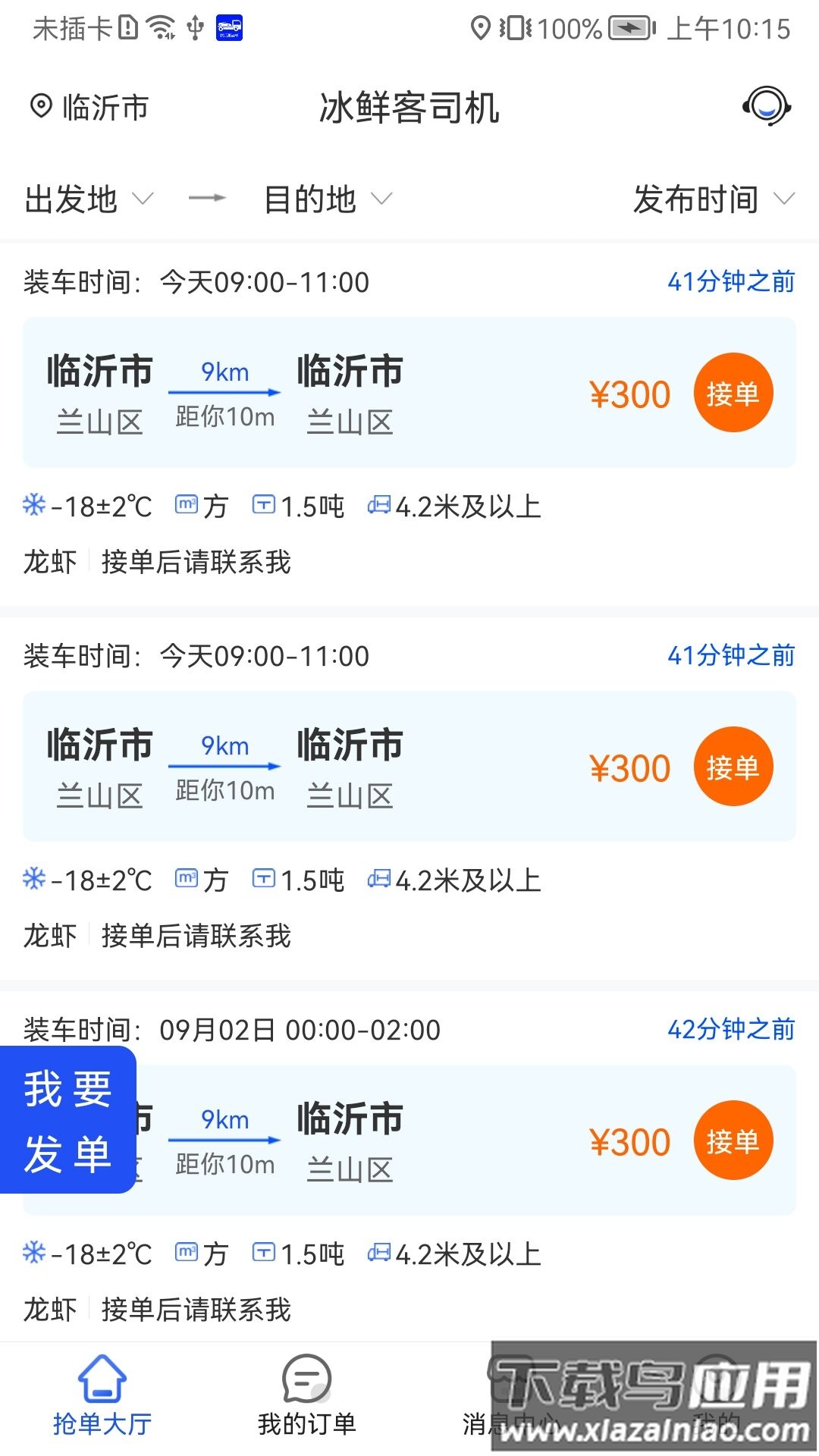Open the 出发地 departure dropdown
819x1456 pixels.
coord(86,199)
